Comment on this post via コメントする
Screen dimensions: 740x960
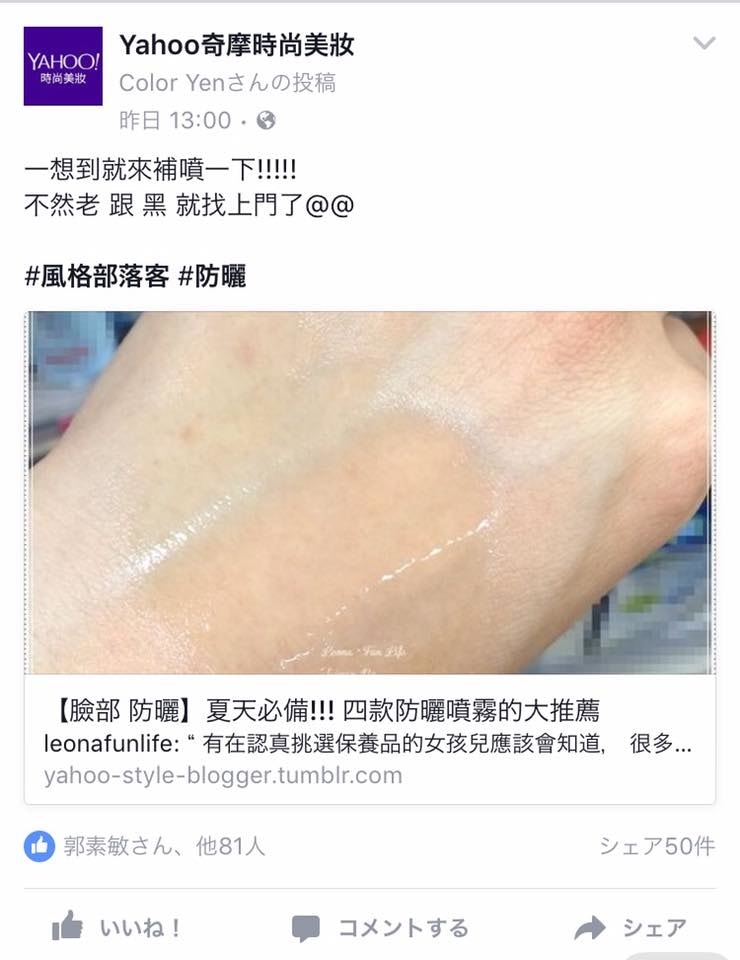pyautogui.click(x=380, y=927)
